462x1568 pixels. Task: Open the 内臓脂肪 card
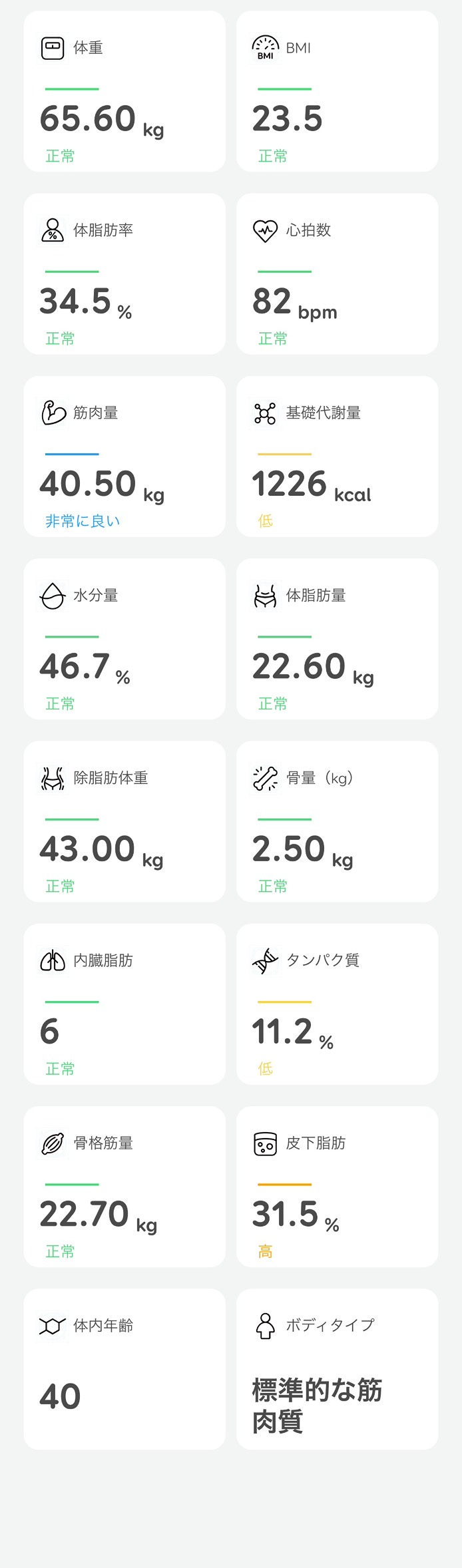click(124, 1004)
